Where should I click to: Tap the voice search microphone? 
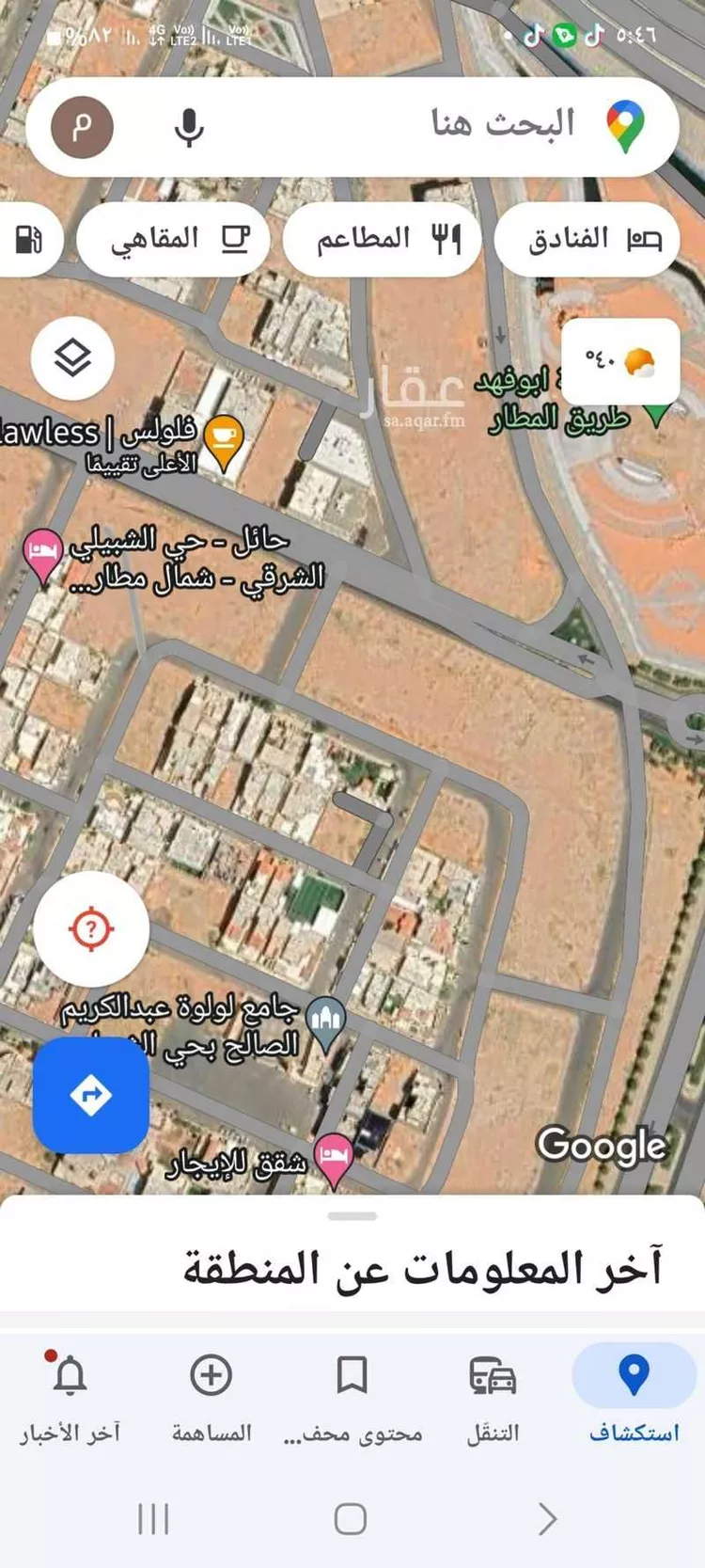click(192, 127)
